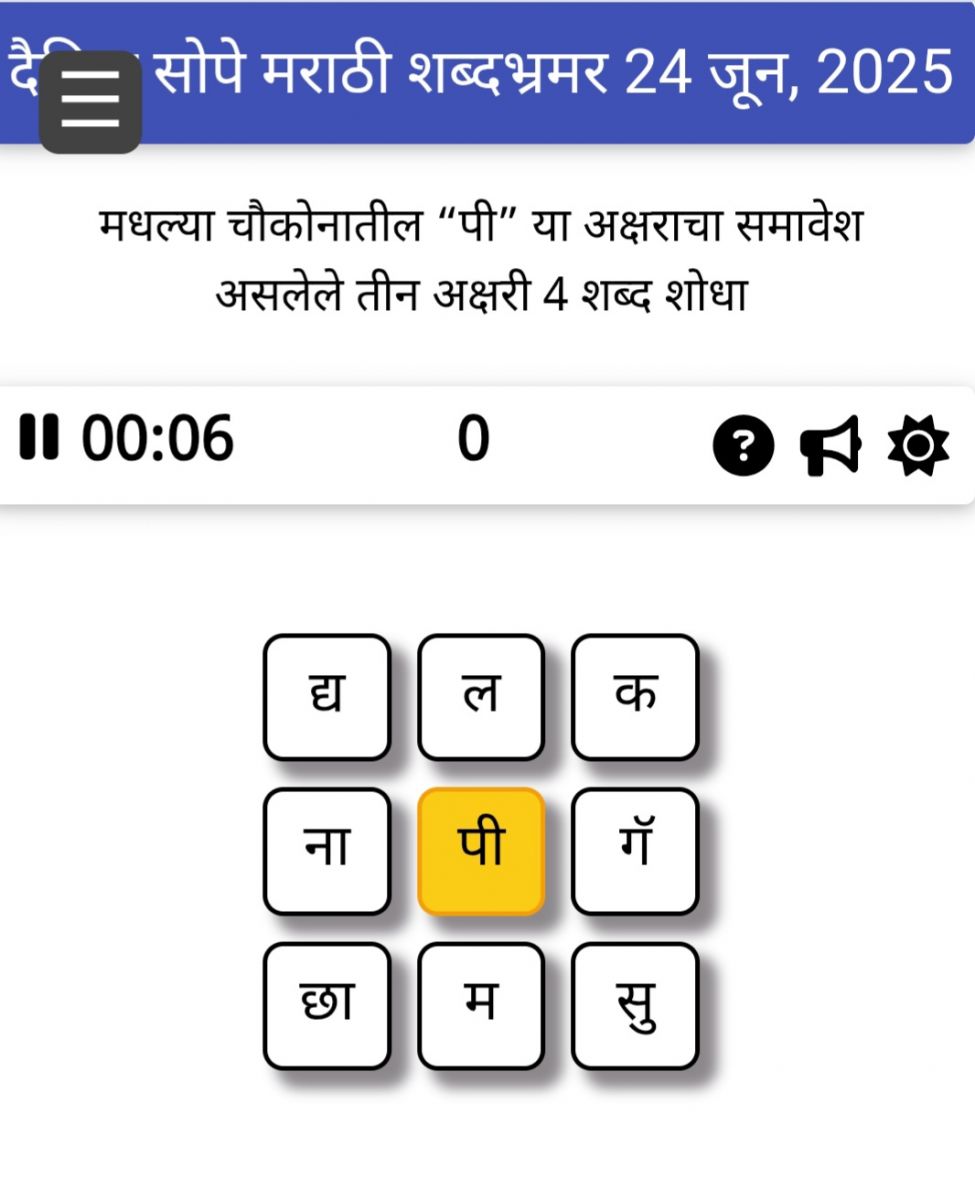Pick the letter tile सु

[634, 1005]
